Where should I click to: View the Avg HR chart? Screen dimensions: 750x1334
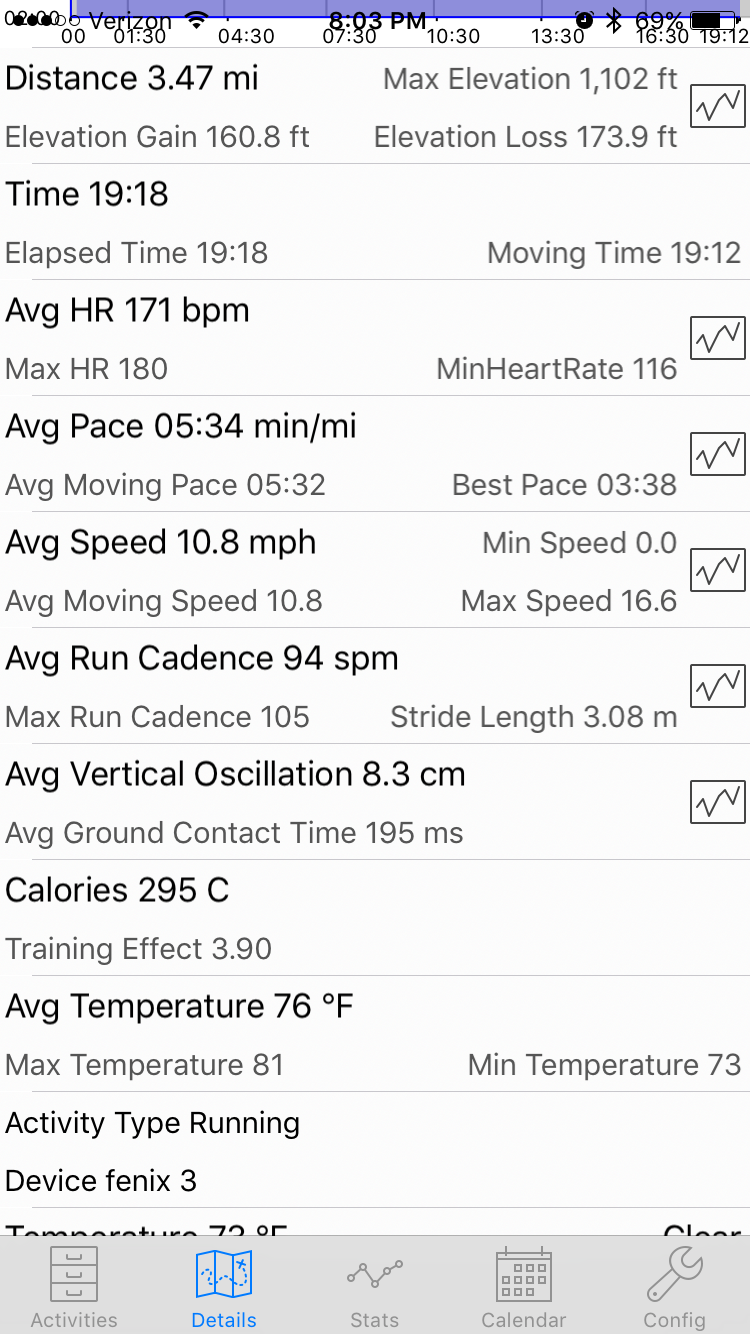tap(717, 338)
